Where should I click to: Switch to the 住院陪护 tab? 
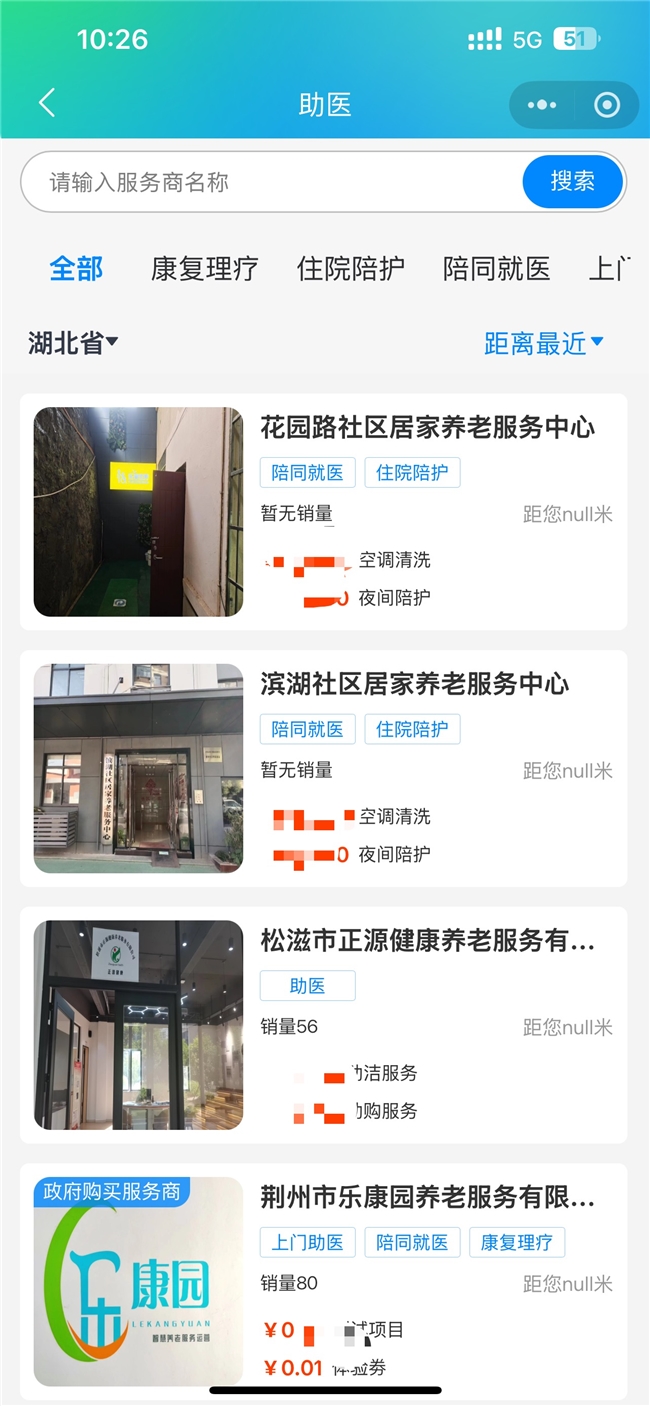[350, 268]
